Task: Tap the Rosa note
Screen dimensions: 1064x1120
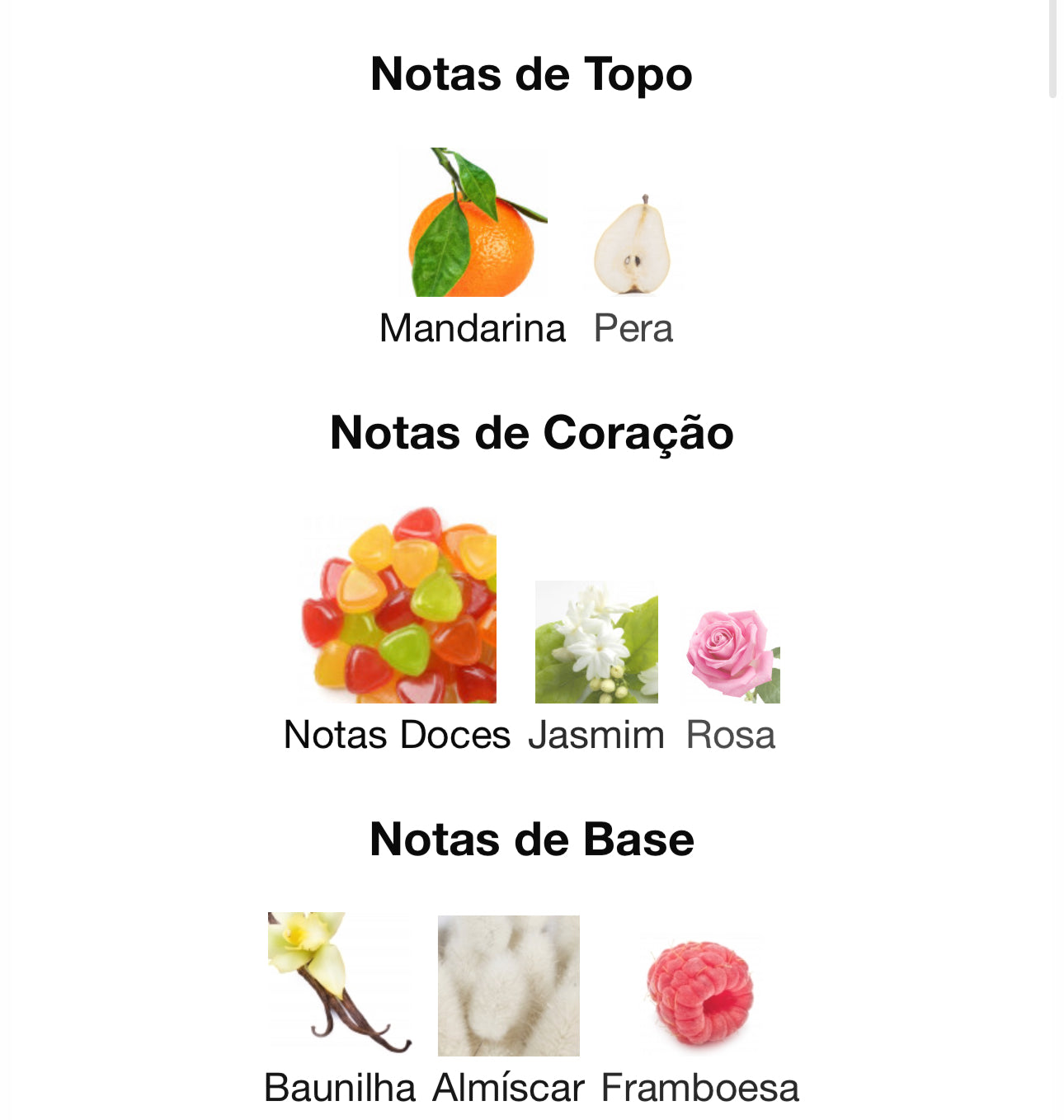Action: pyautogui.click(x=732, y=656)
